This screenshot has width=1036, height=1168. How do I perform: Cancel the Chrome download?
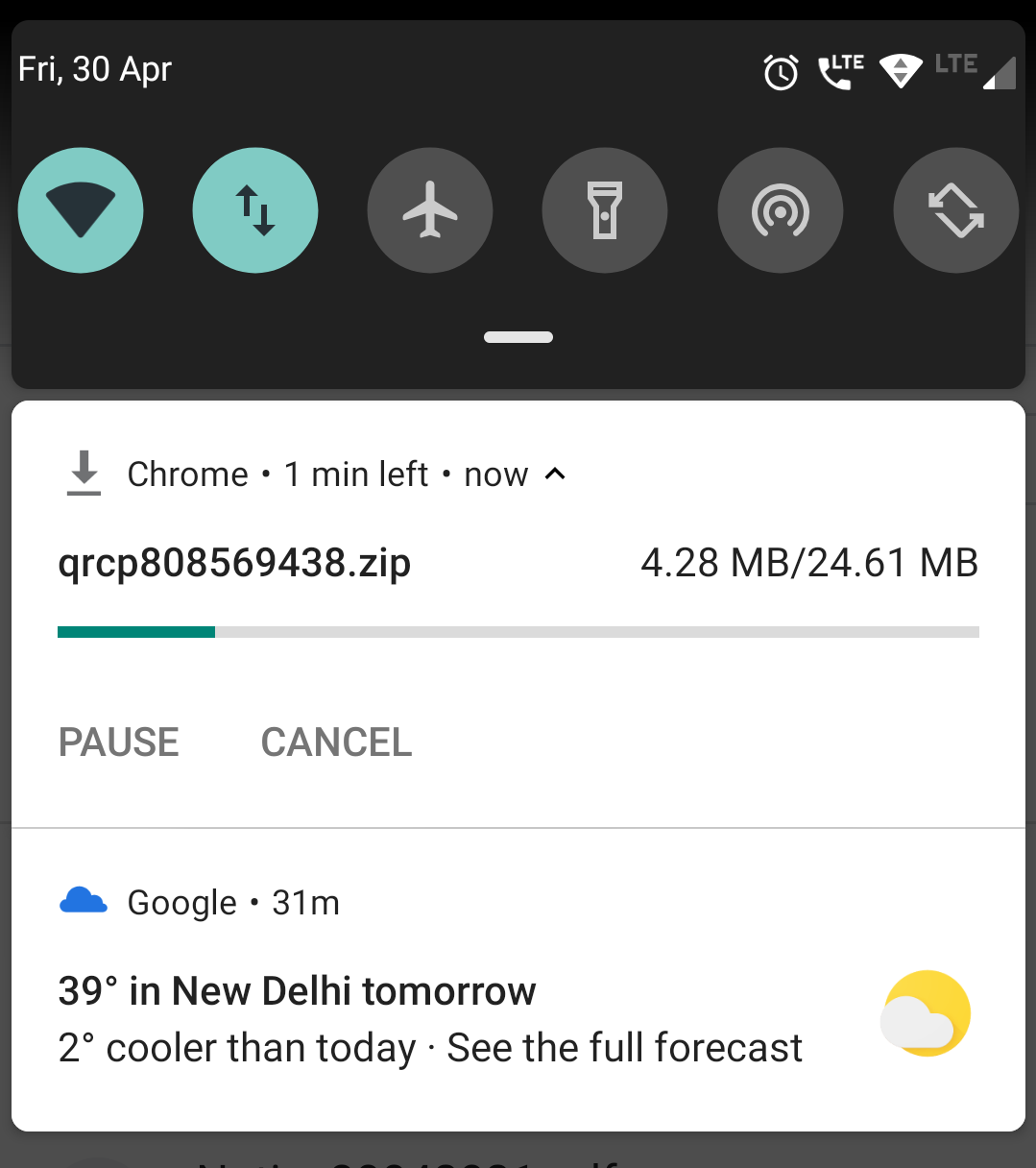(x=336, y=742)
